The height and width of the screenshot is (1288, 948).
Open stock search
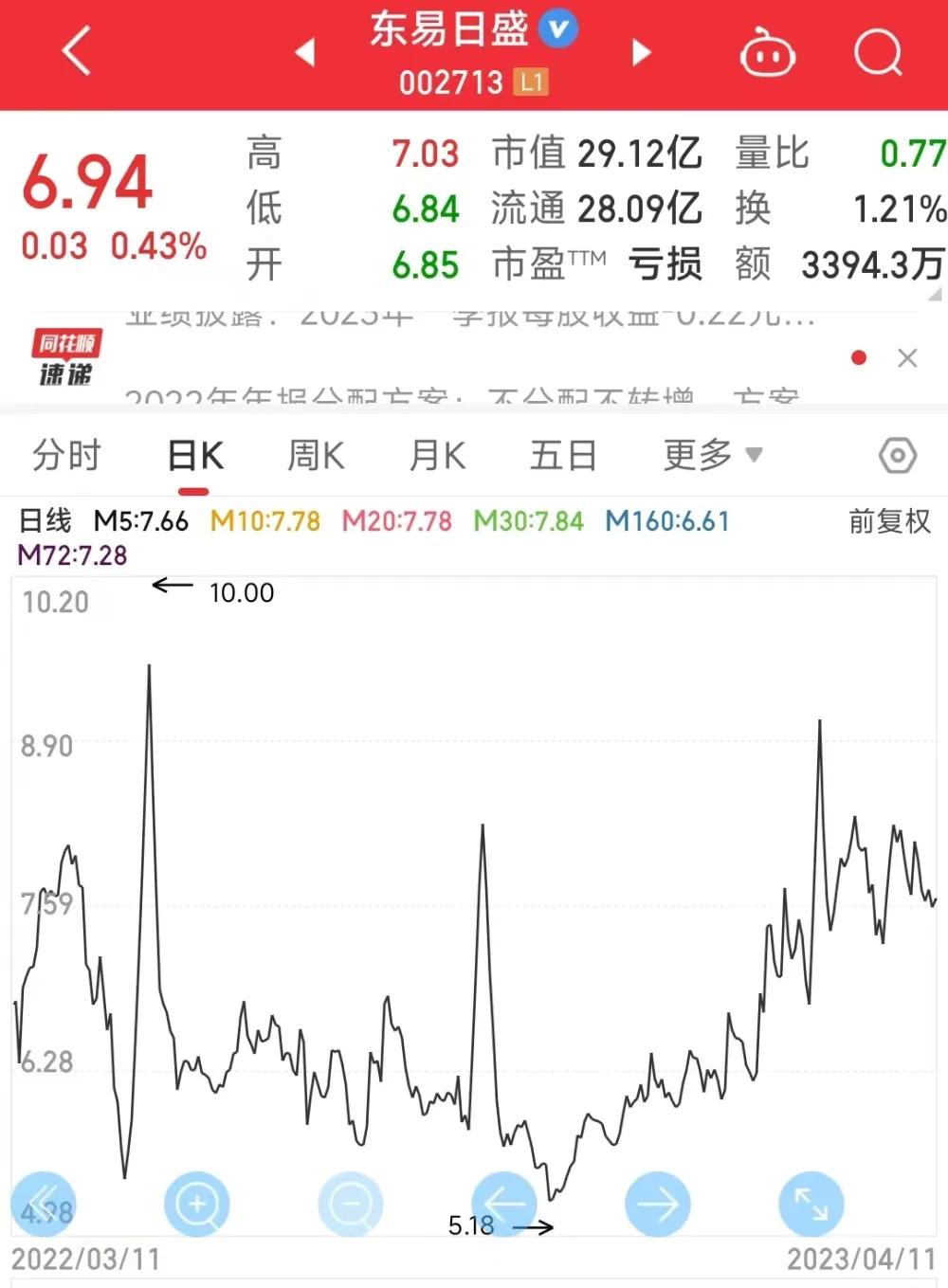[878, 52]
